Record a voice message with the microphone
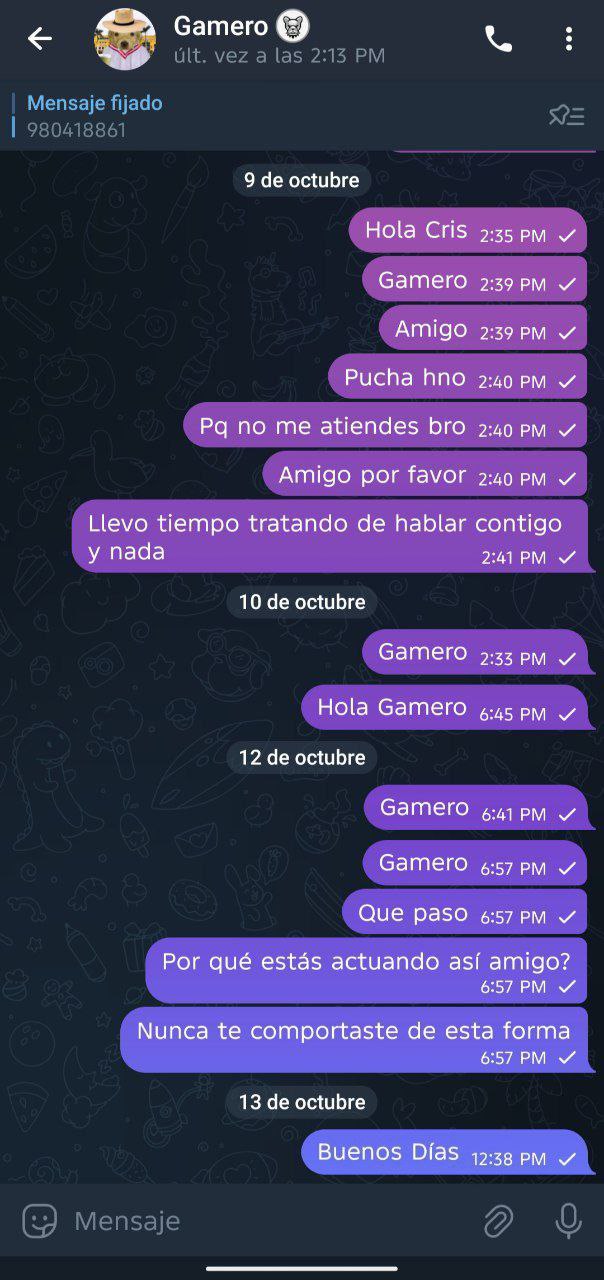This screenshot has width=604, height=1280. 568,1220
